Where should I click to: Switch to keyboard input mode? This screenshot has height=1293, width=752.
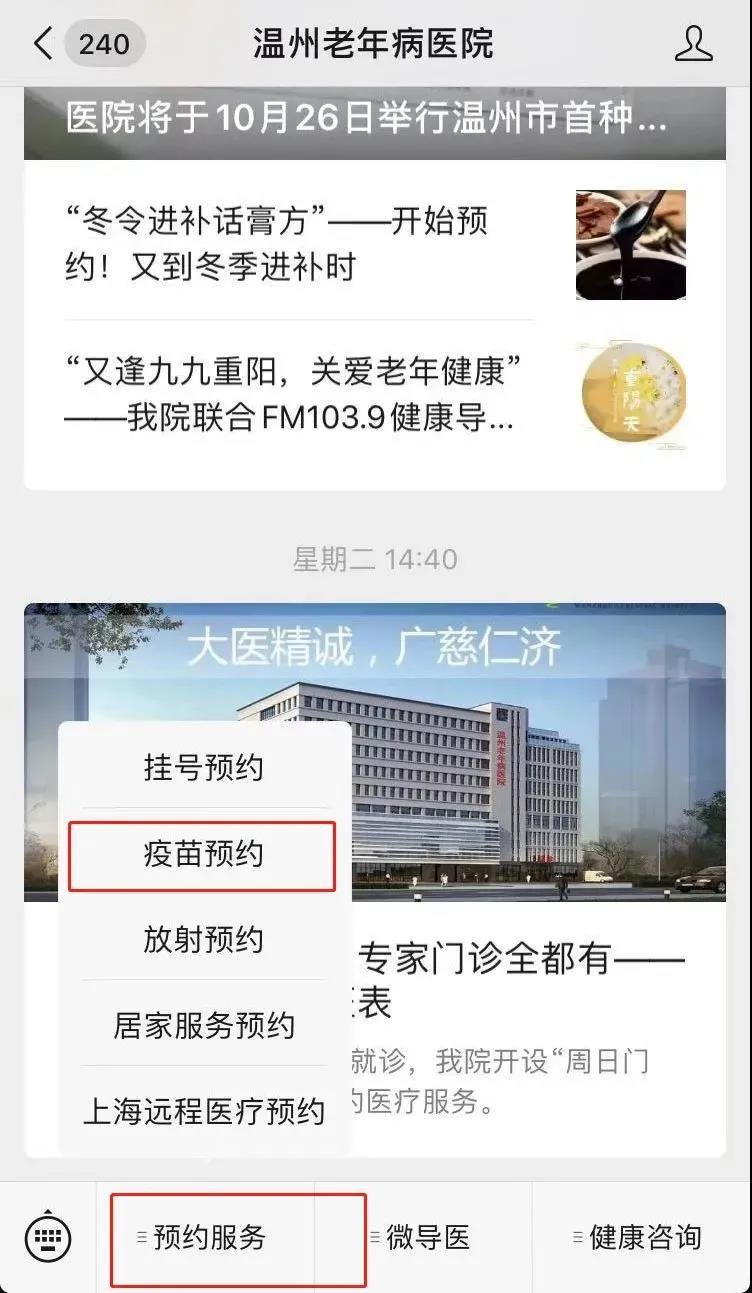pyautogui.click(x=48, y=1238)
